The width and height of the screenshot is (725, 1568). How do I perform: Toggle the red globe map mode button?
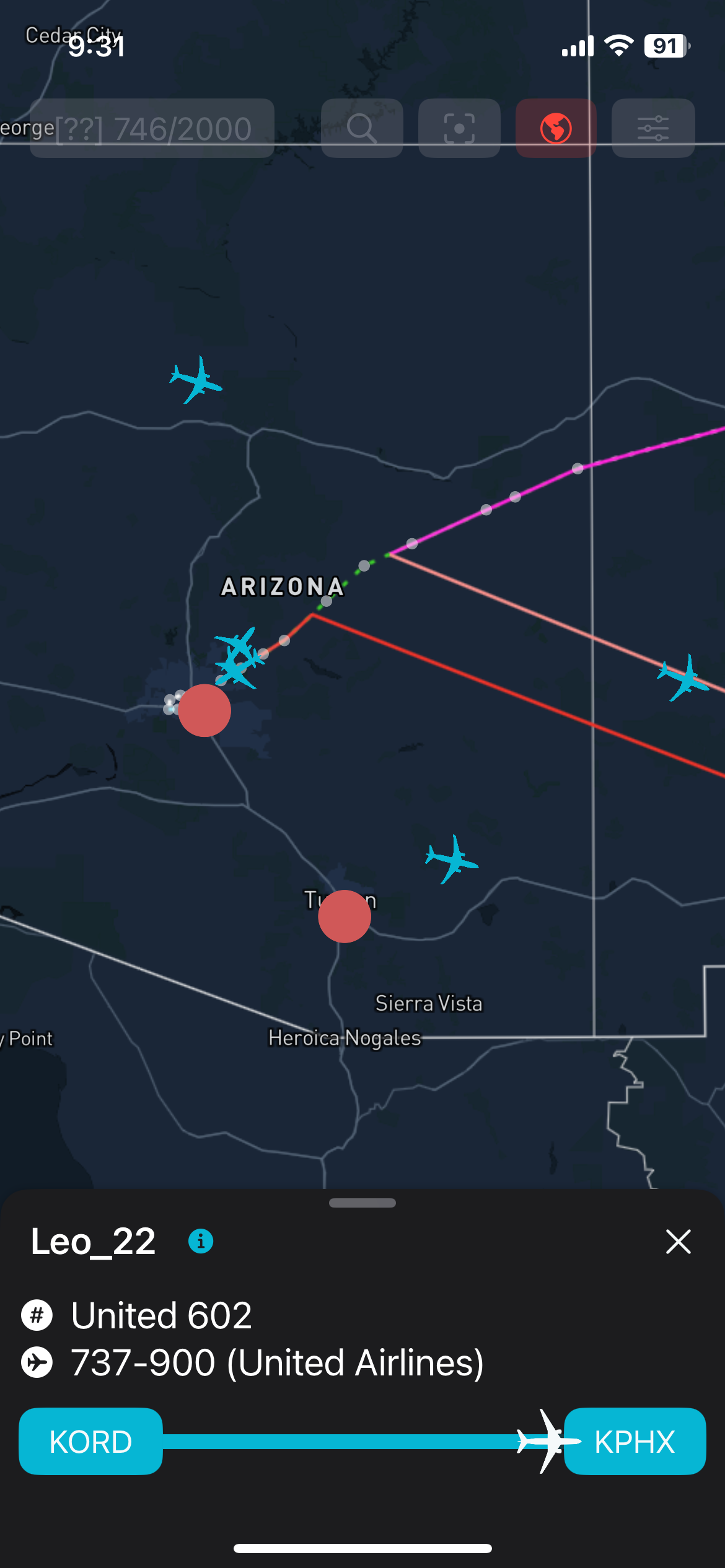click(x=556, y=128)
